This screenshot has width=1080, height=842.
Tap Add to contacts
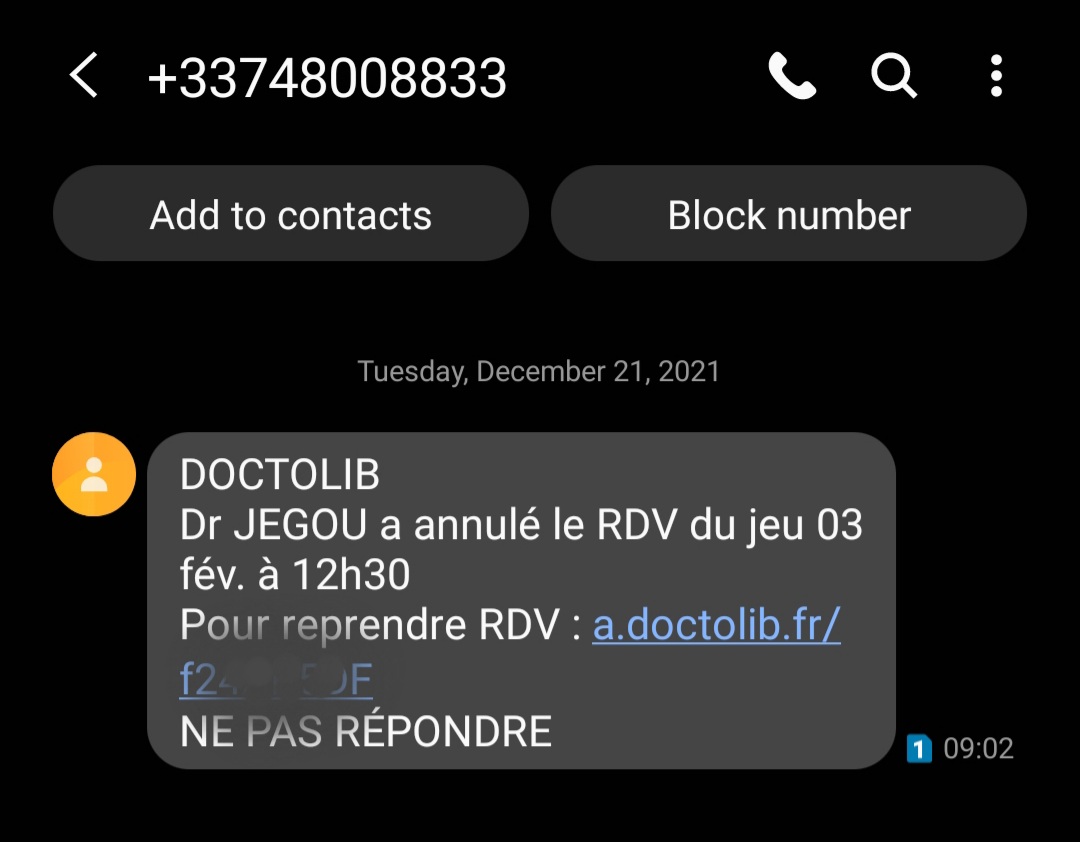pos(290,214)
